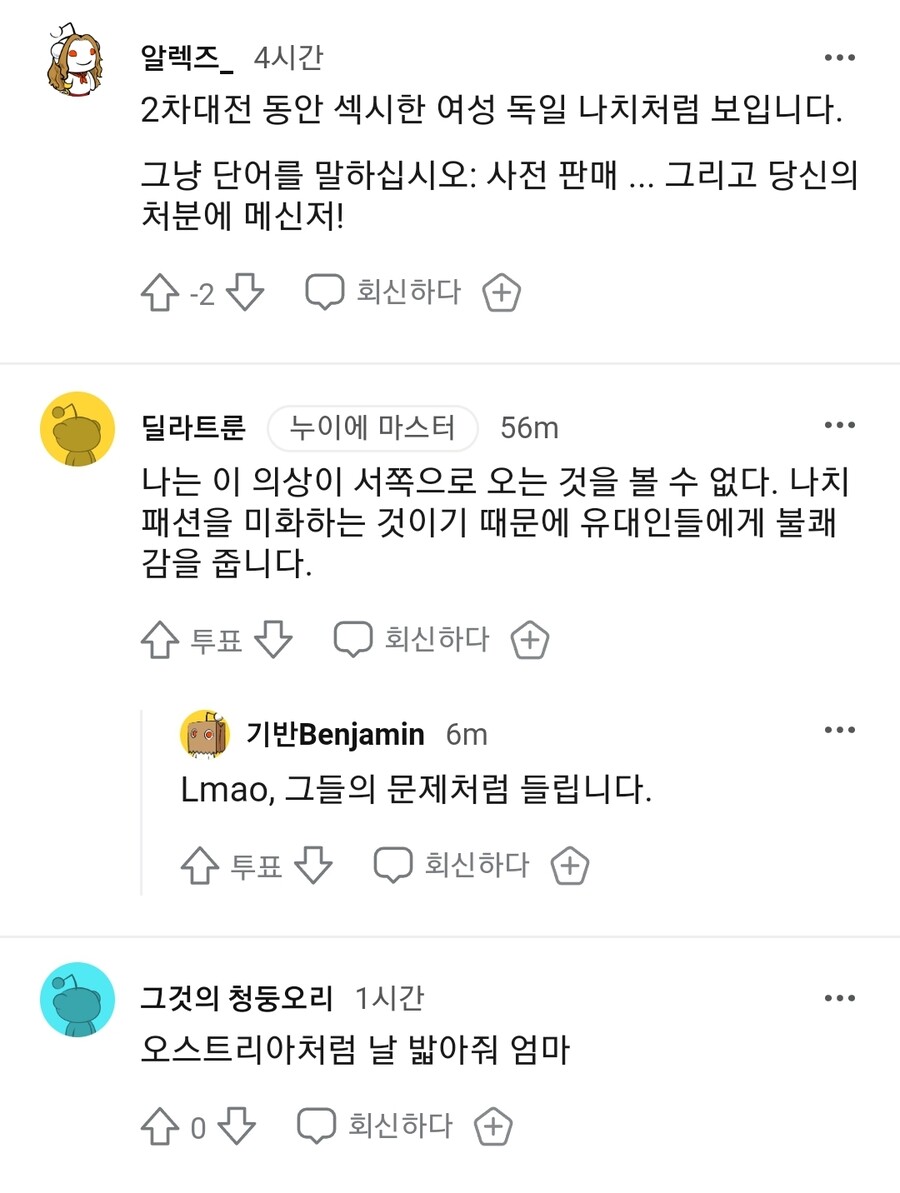
Task: Reply to 기반Benjamin's comment
Action: coord(451,865)
